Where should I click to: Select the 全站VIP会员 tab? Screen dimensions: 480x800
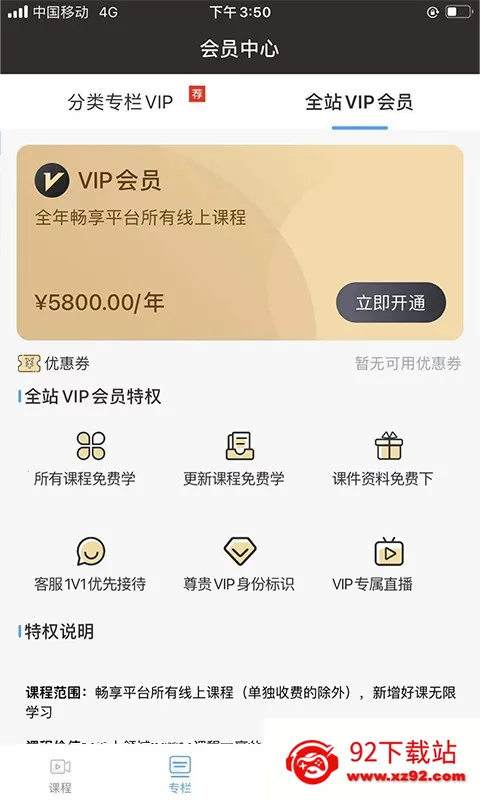click(x=359, y=102)
